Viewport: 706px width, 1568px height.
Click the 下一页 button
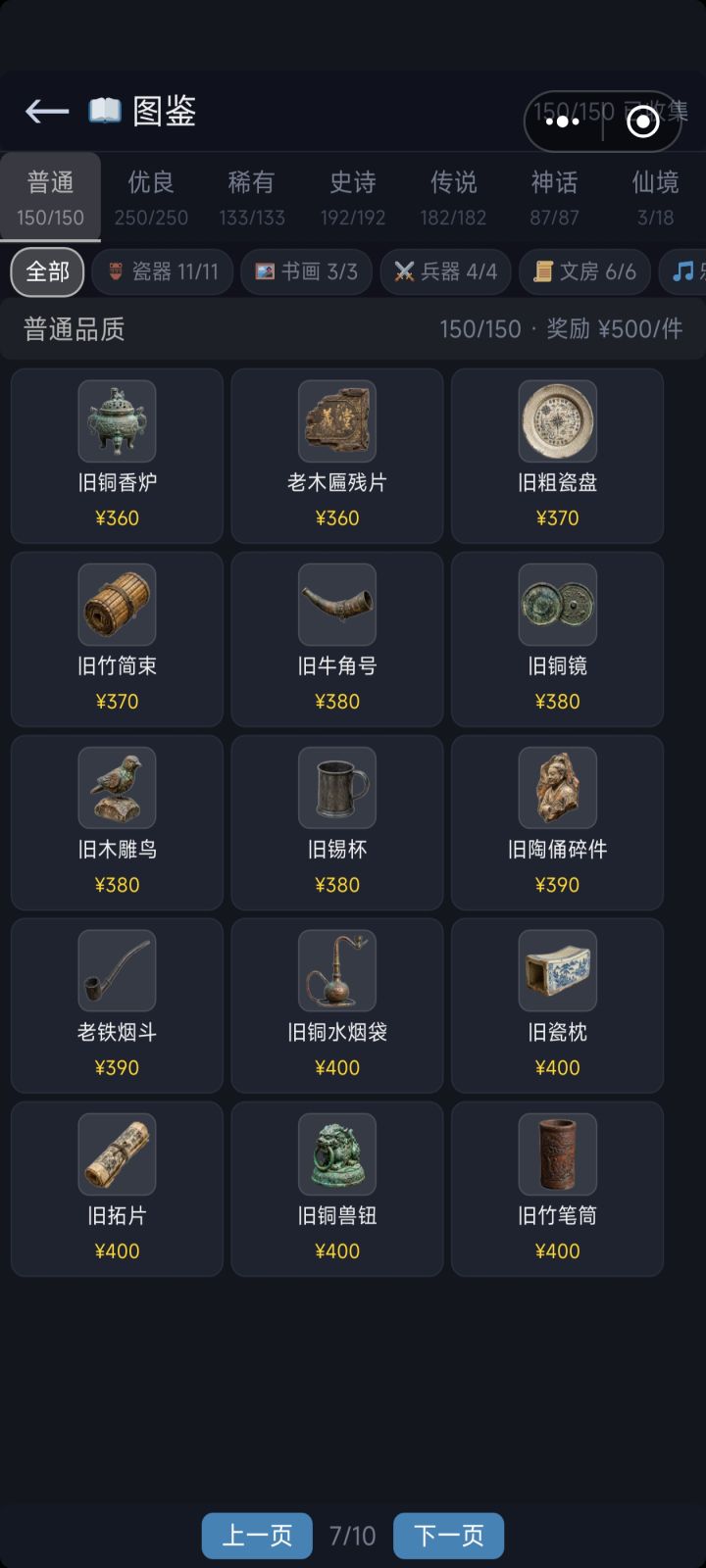[448, 1536]
